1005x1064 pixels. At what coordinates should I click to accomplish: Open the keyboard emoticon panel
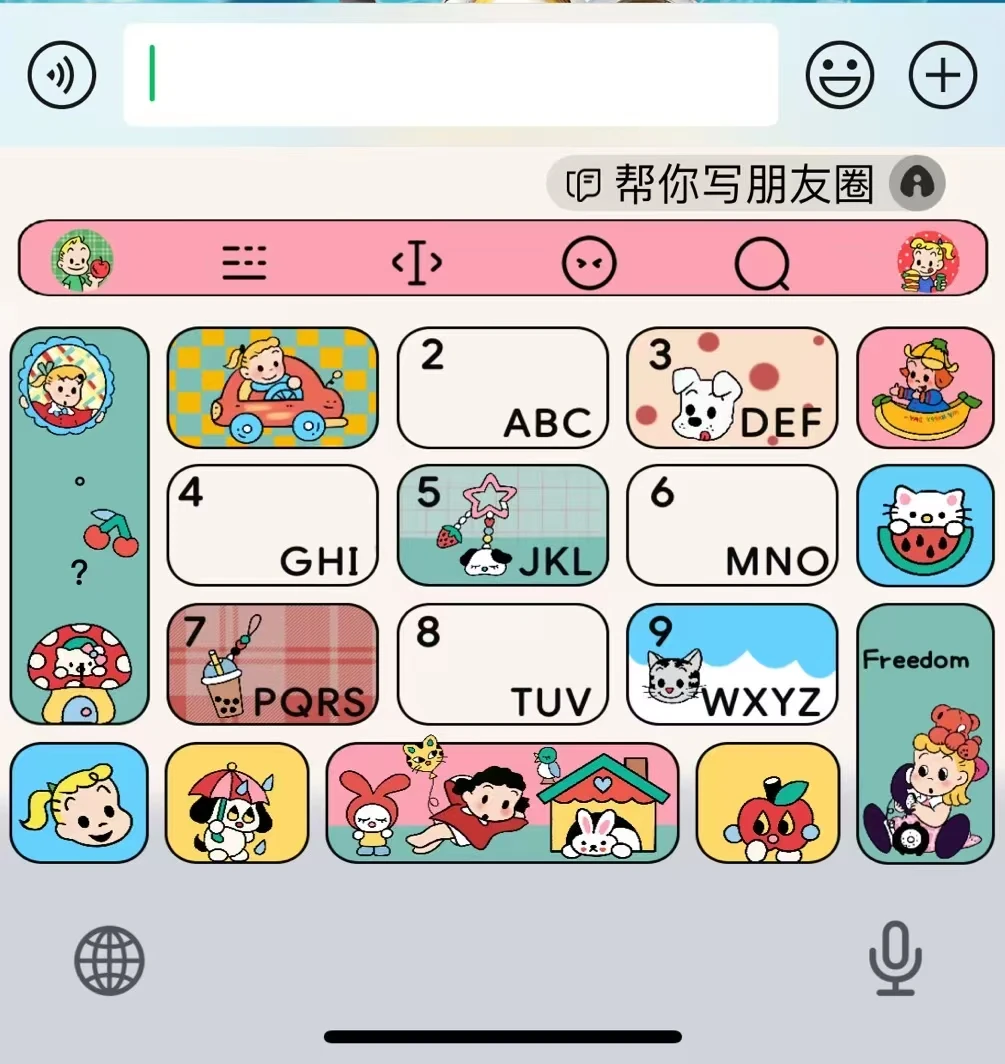(x=589, y=263)
